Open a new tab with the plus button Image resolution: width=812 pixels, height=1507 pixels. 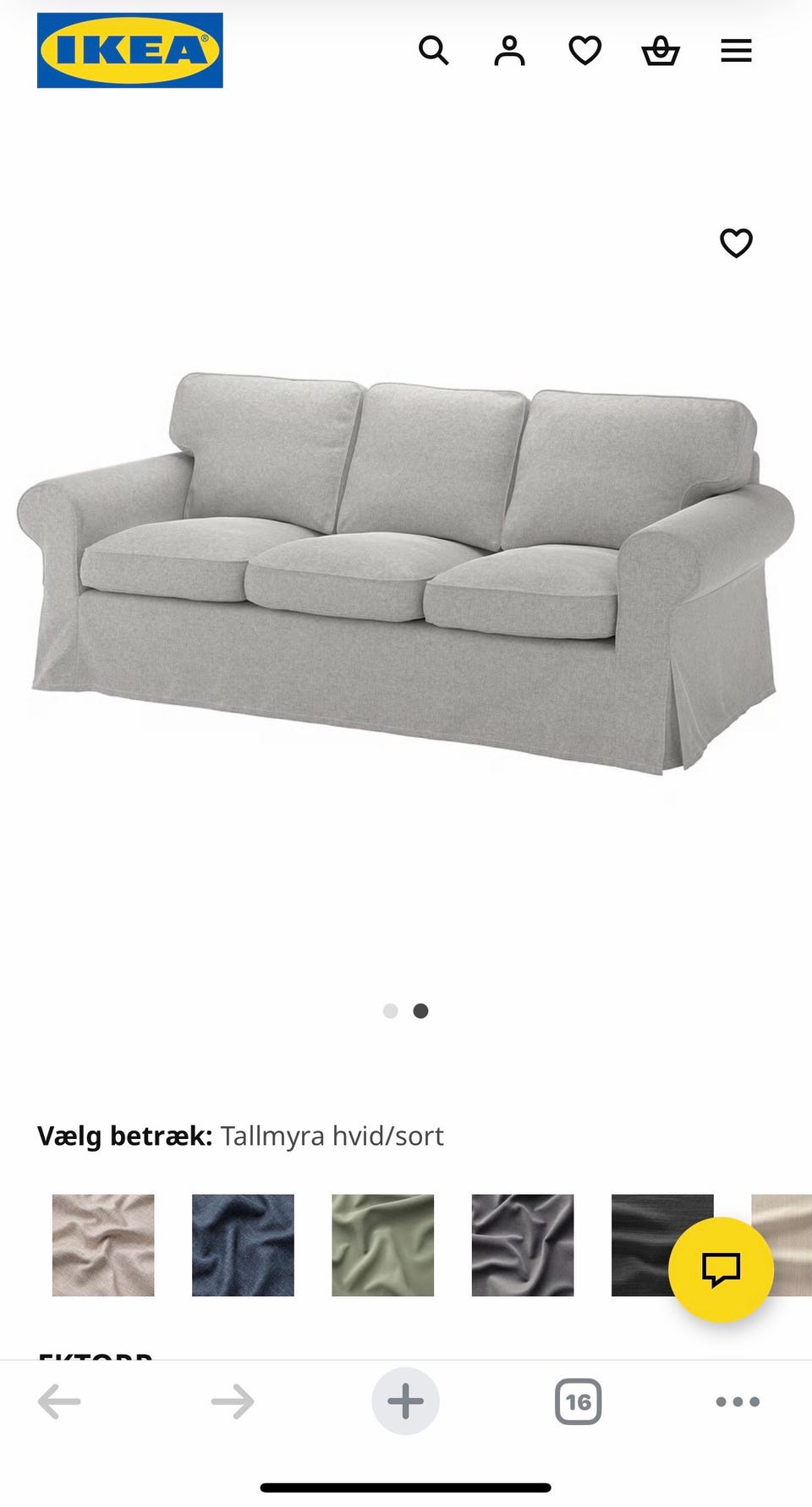pyautogui.click(x=405, y=1400)
